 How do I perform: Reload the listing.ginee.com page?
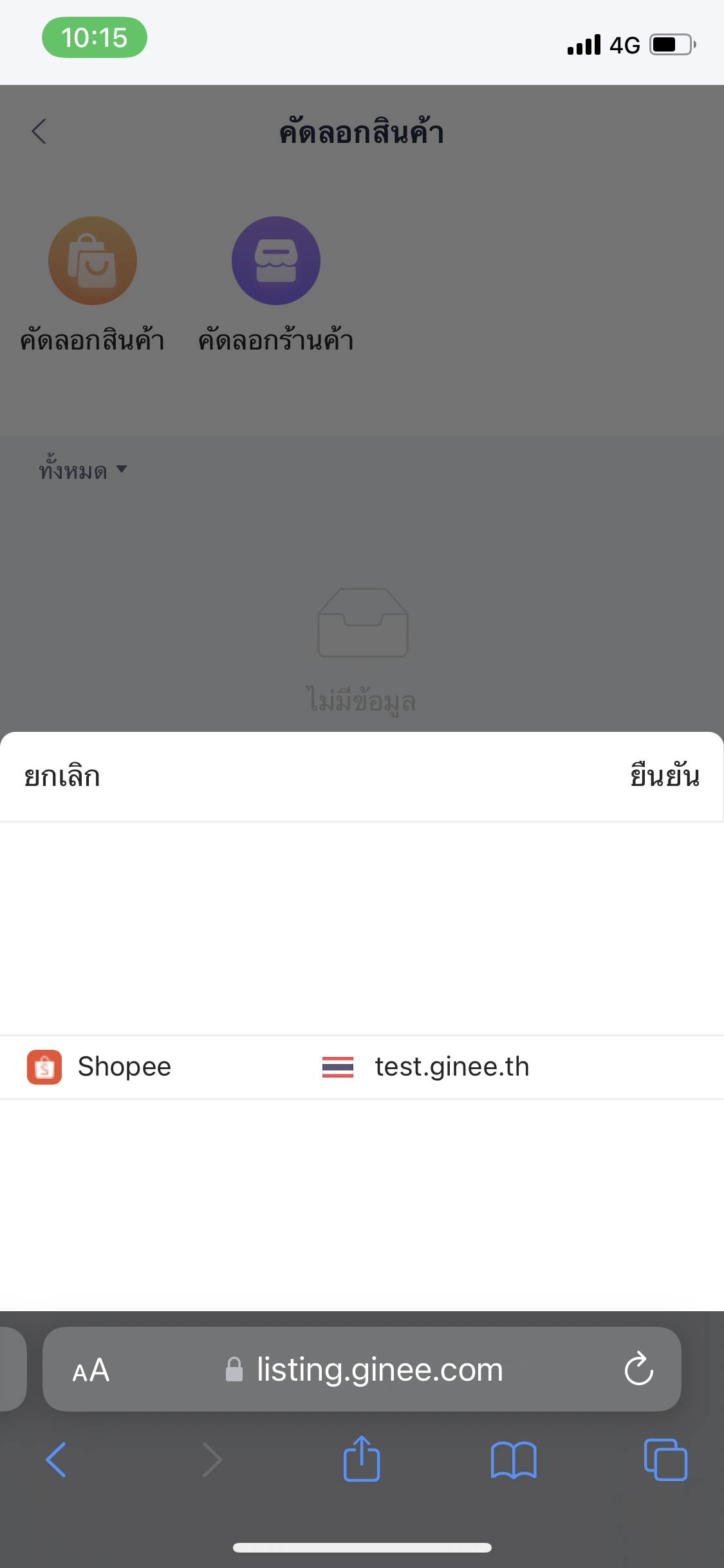638,1369
